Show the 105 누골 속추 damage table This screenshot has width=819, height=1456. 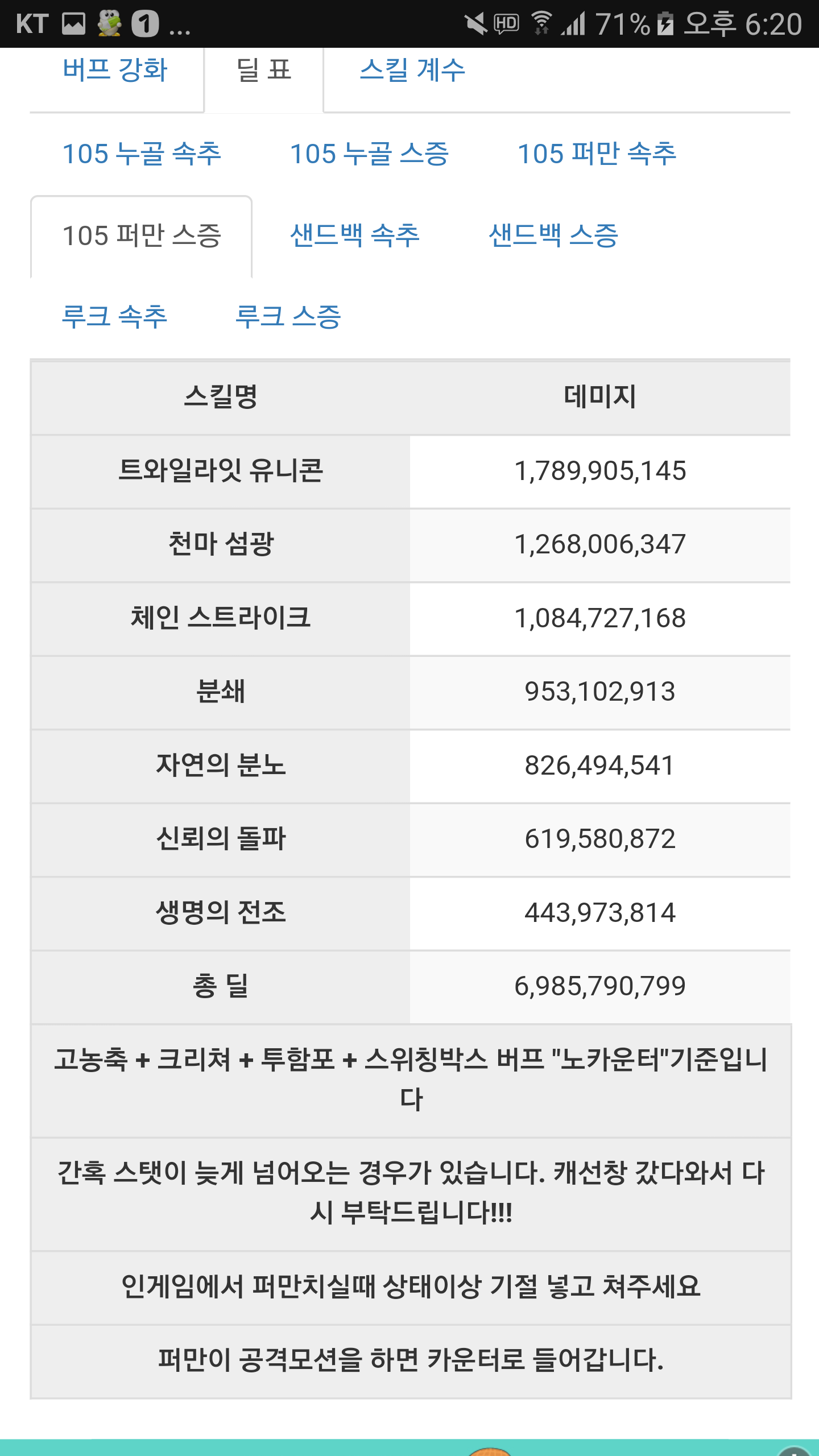coord(142,154)
